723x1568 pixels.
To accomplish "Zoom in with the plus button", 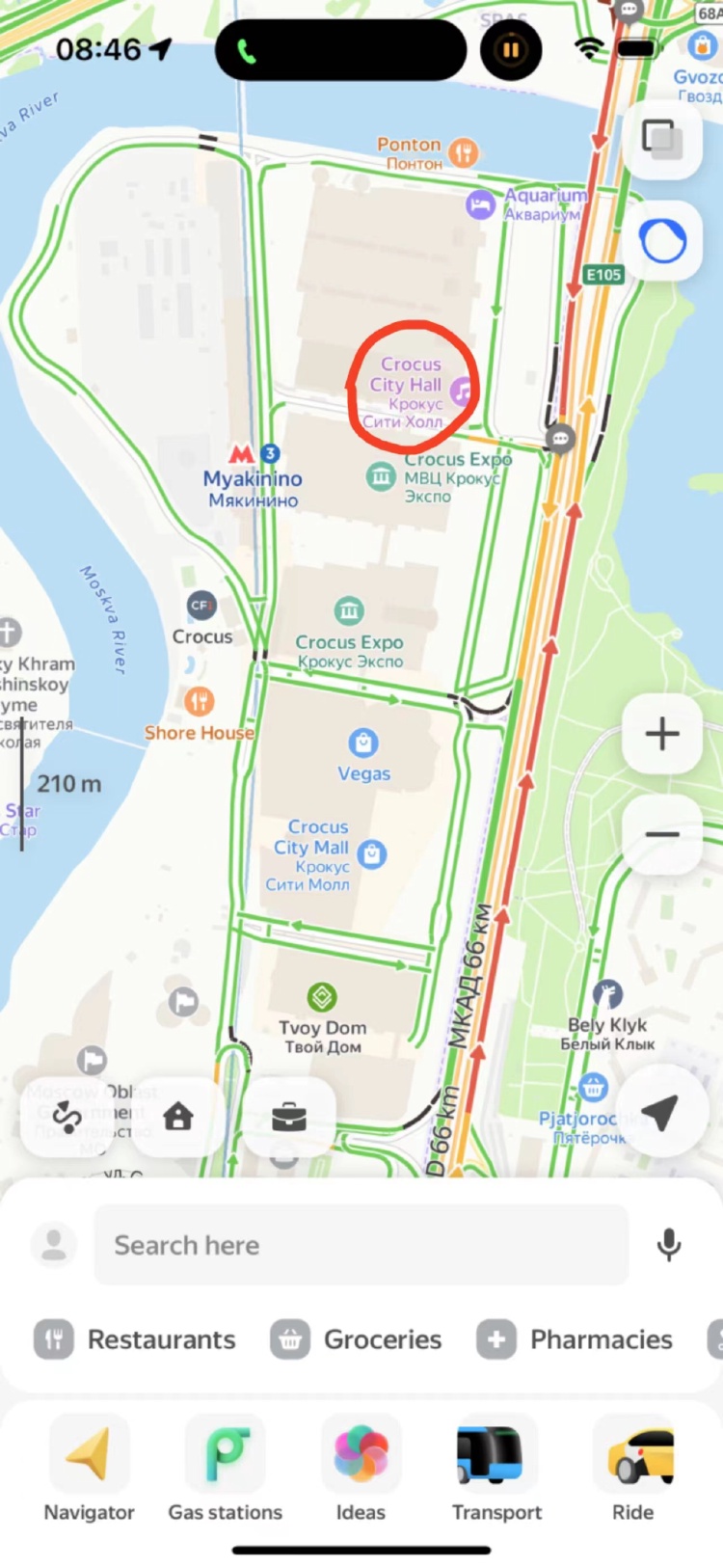I will click(x=662, y=734).
